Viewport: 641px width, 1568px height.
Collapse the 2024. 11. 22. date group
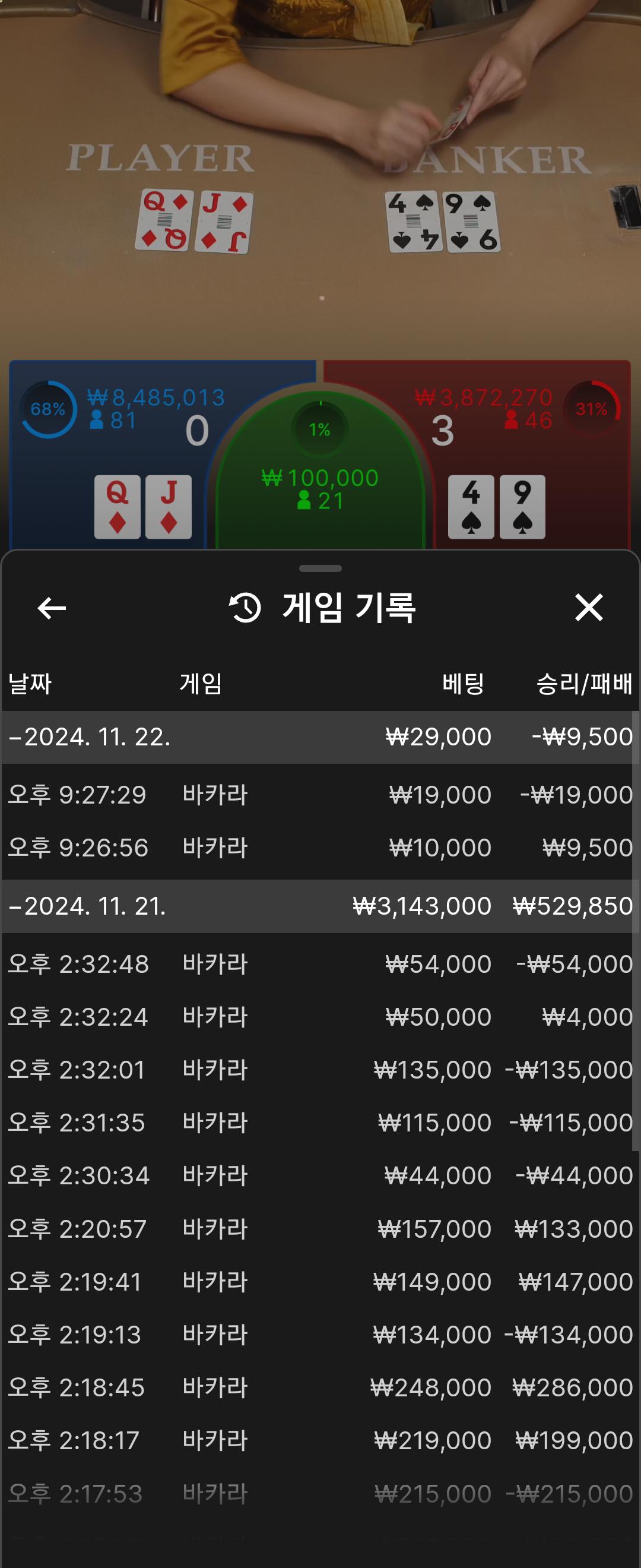pyautogui.click(x=91, y=737)
